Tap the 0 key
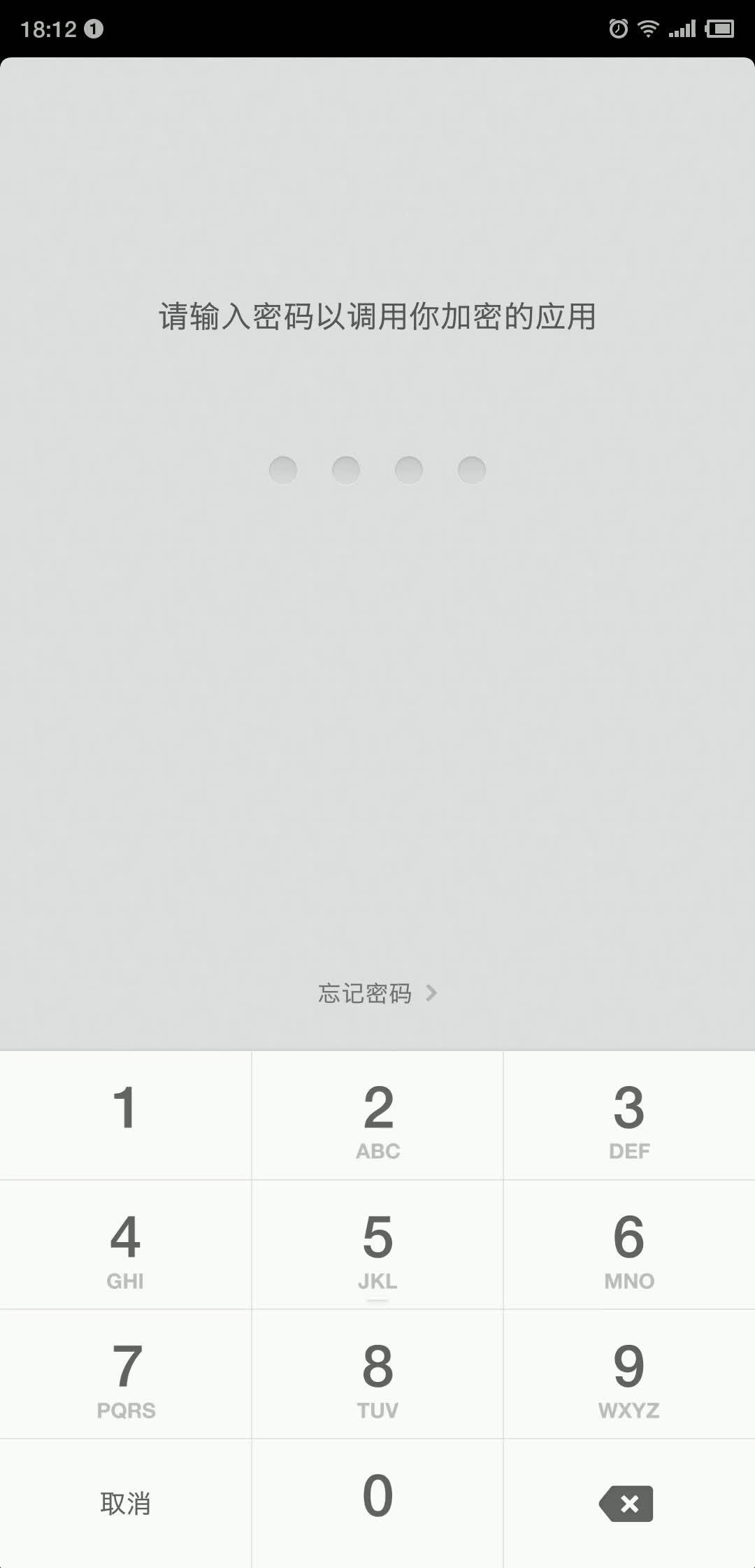755x1568 pixels. [x=377, y=1504]
